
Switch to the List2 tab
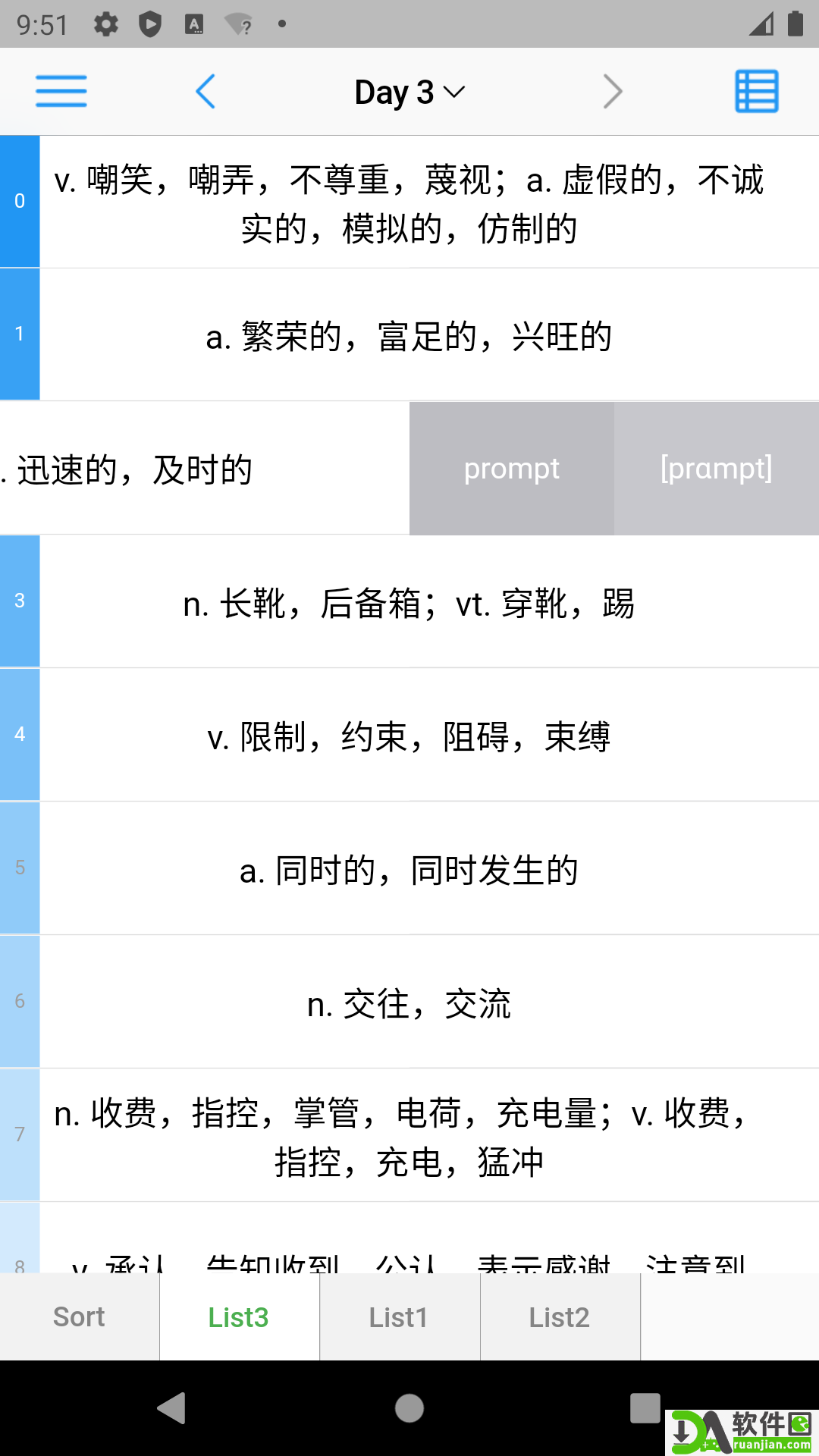click(x=560, y=1317)
